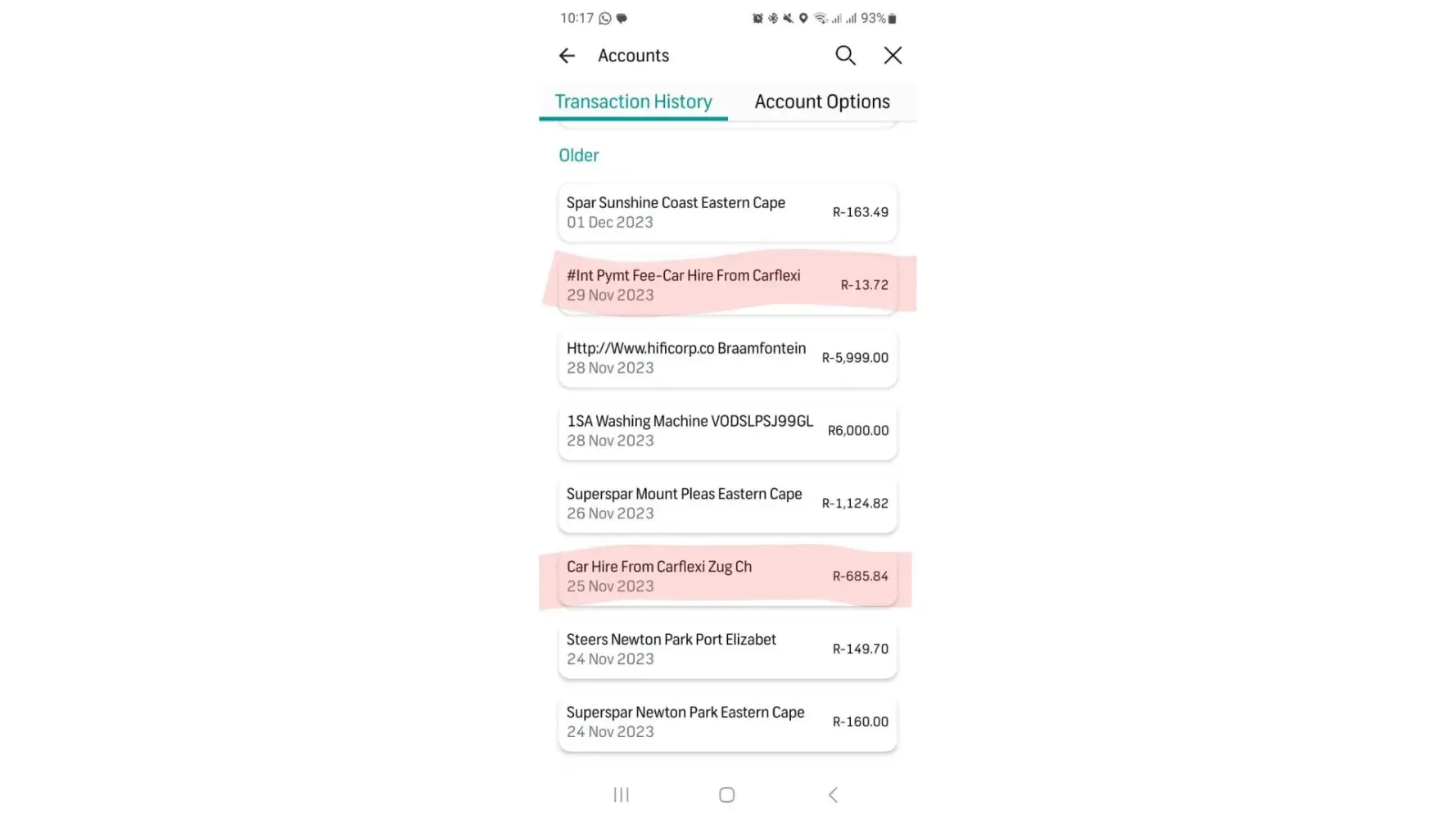Screen dimensions: 1456x819
Task: Open the search magnifier icon
Action: [845, 56]
